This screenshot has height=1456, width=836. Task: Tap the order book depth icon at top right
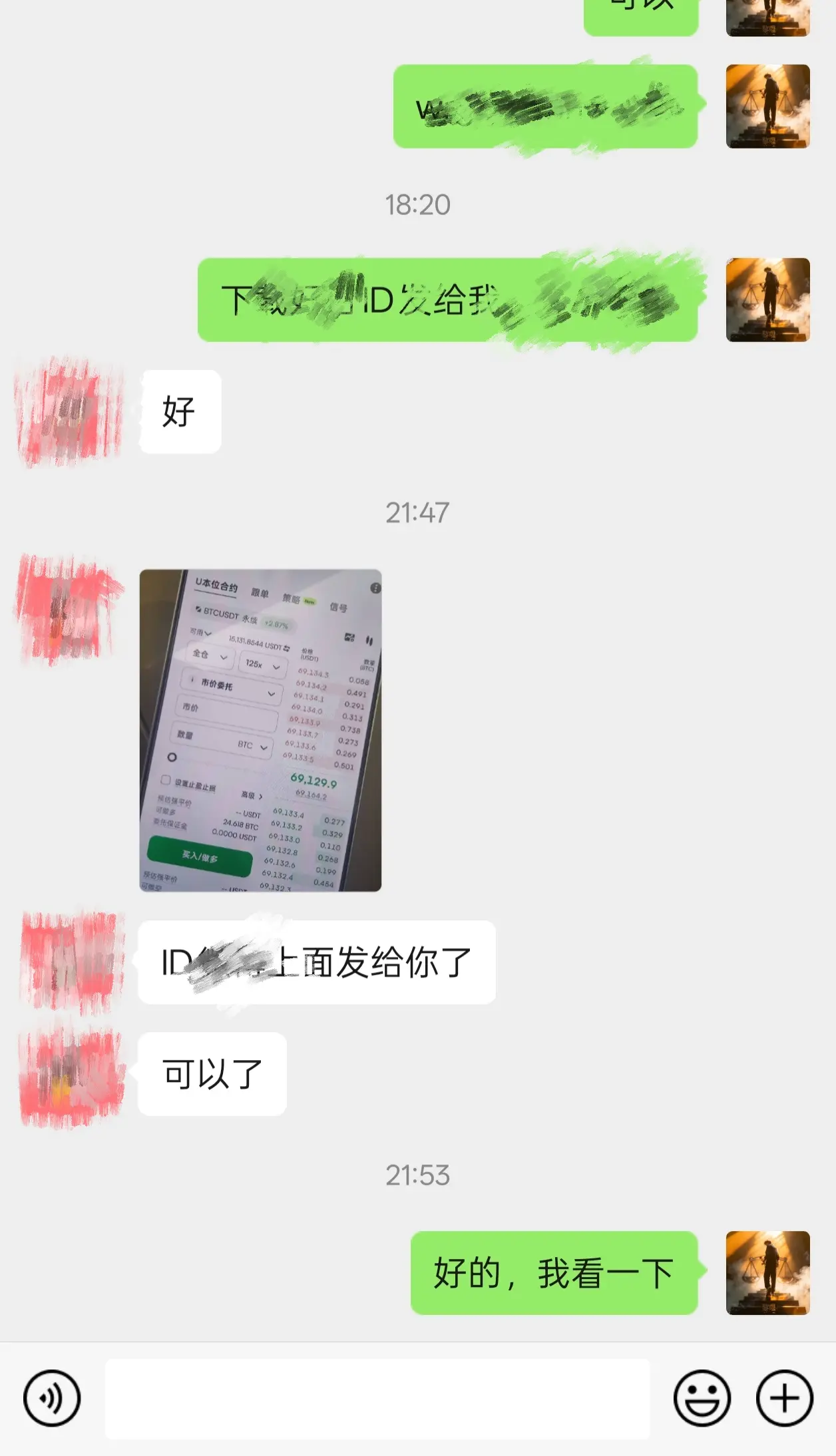(x=369, y=641)
